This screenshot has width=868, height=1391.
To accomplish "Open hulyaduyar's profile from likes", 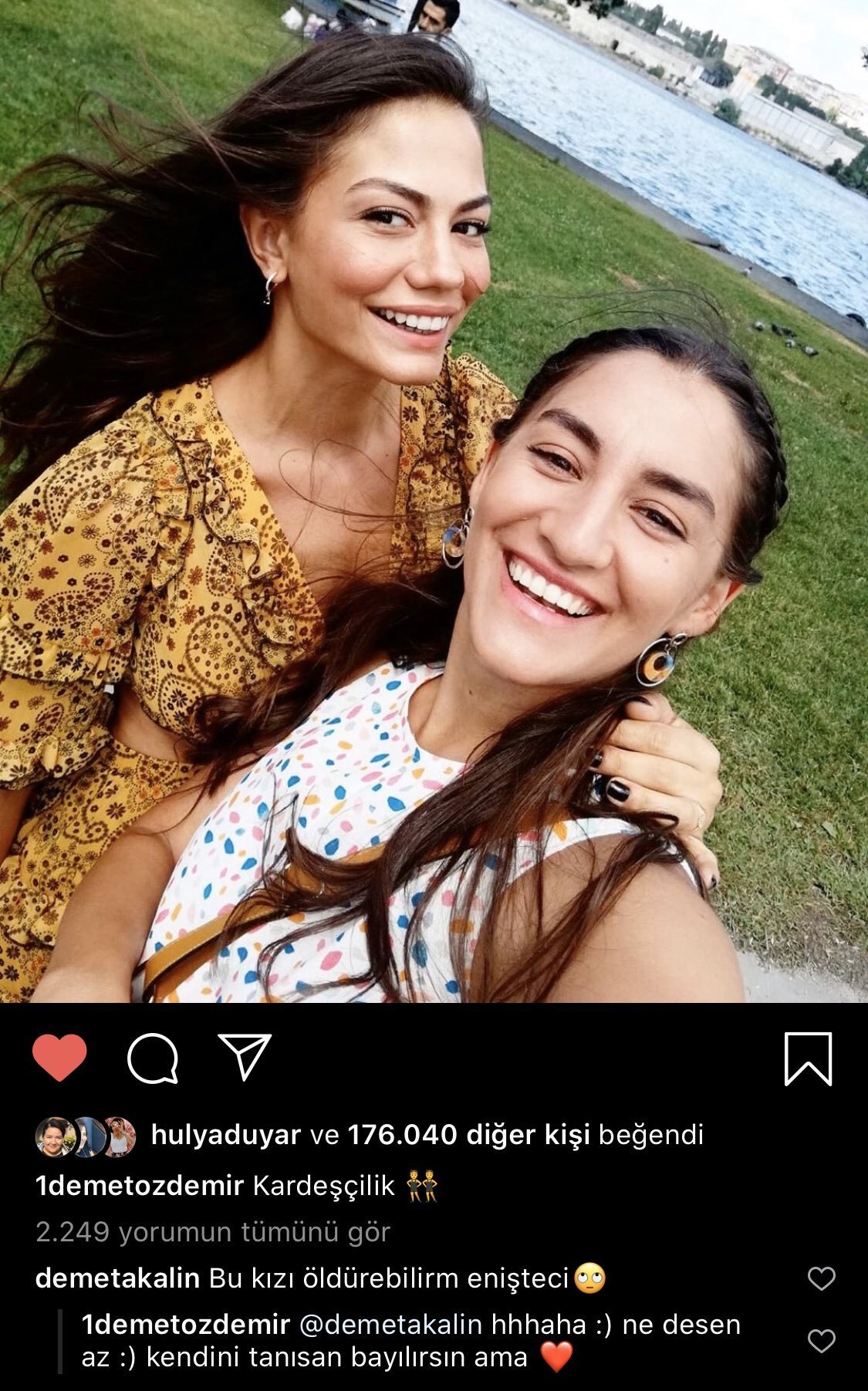I will point(226,1135).
